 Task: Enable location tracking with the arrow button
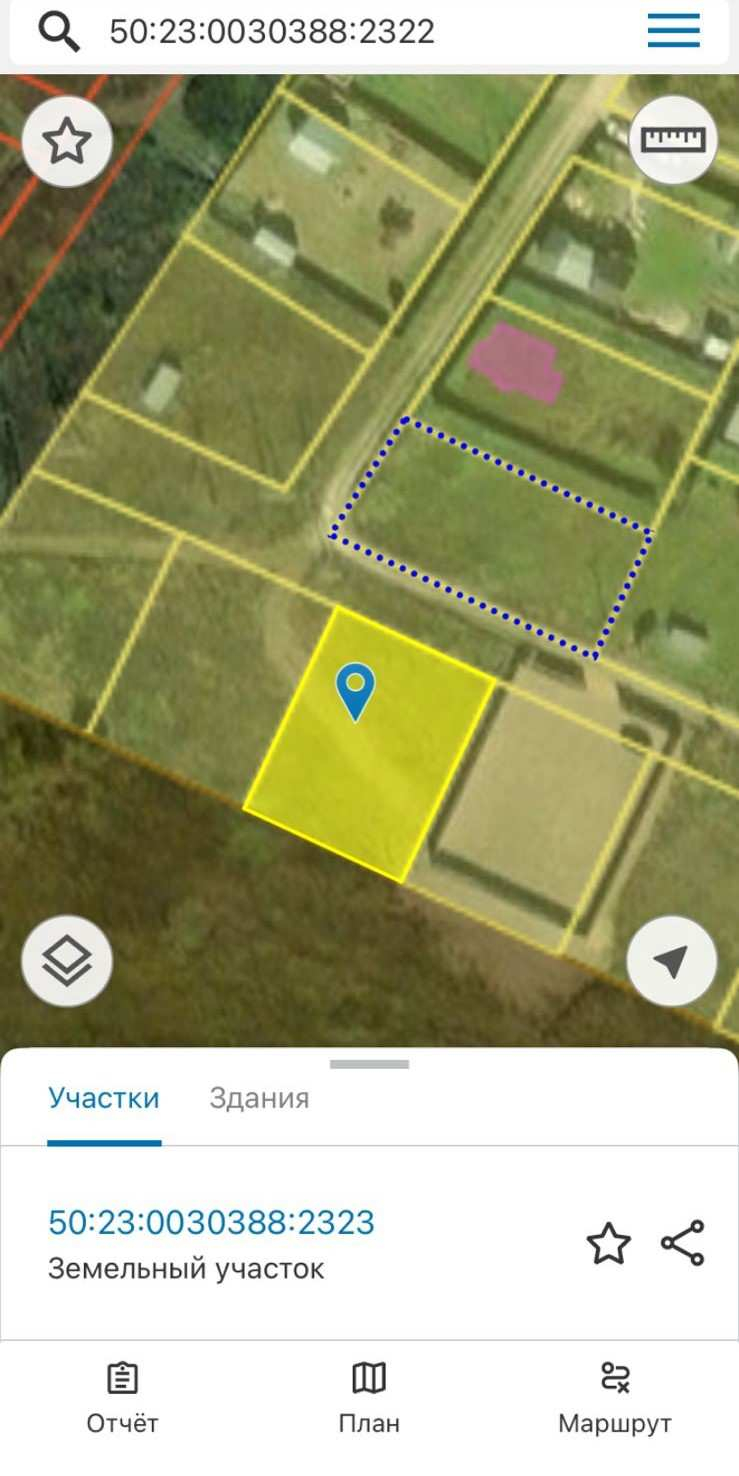(x=672, y=958)
